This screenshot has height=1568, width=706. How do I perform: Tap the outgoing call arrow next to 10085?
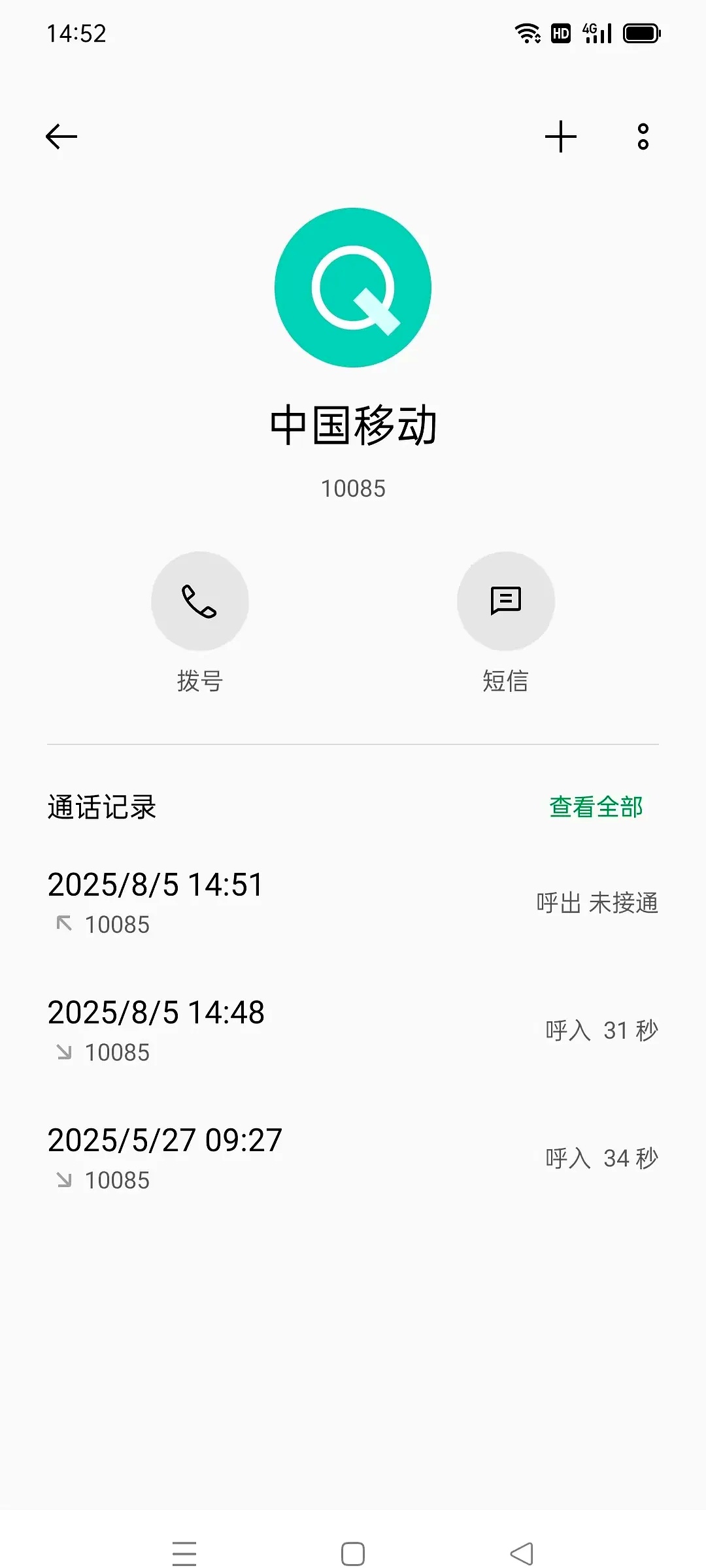click(63, 923)
